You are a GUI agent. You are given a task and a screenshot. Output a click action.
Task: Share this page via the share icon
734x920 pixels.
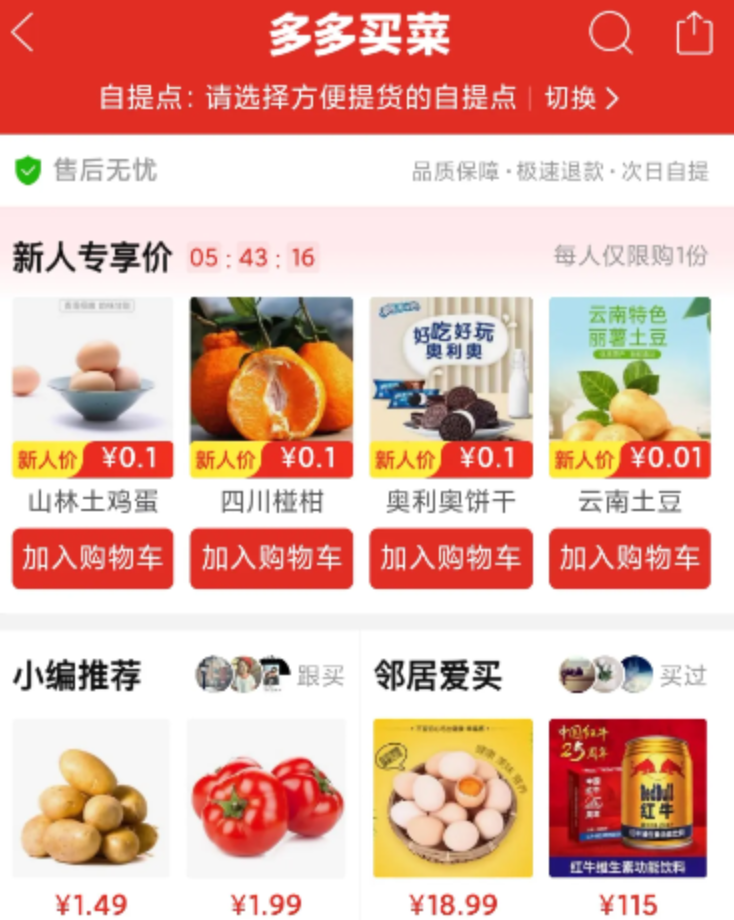pos(694,34)
